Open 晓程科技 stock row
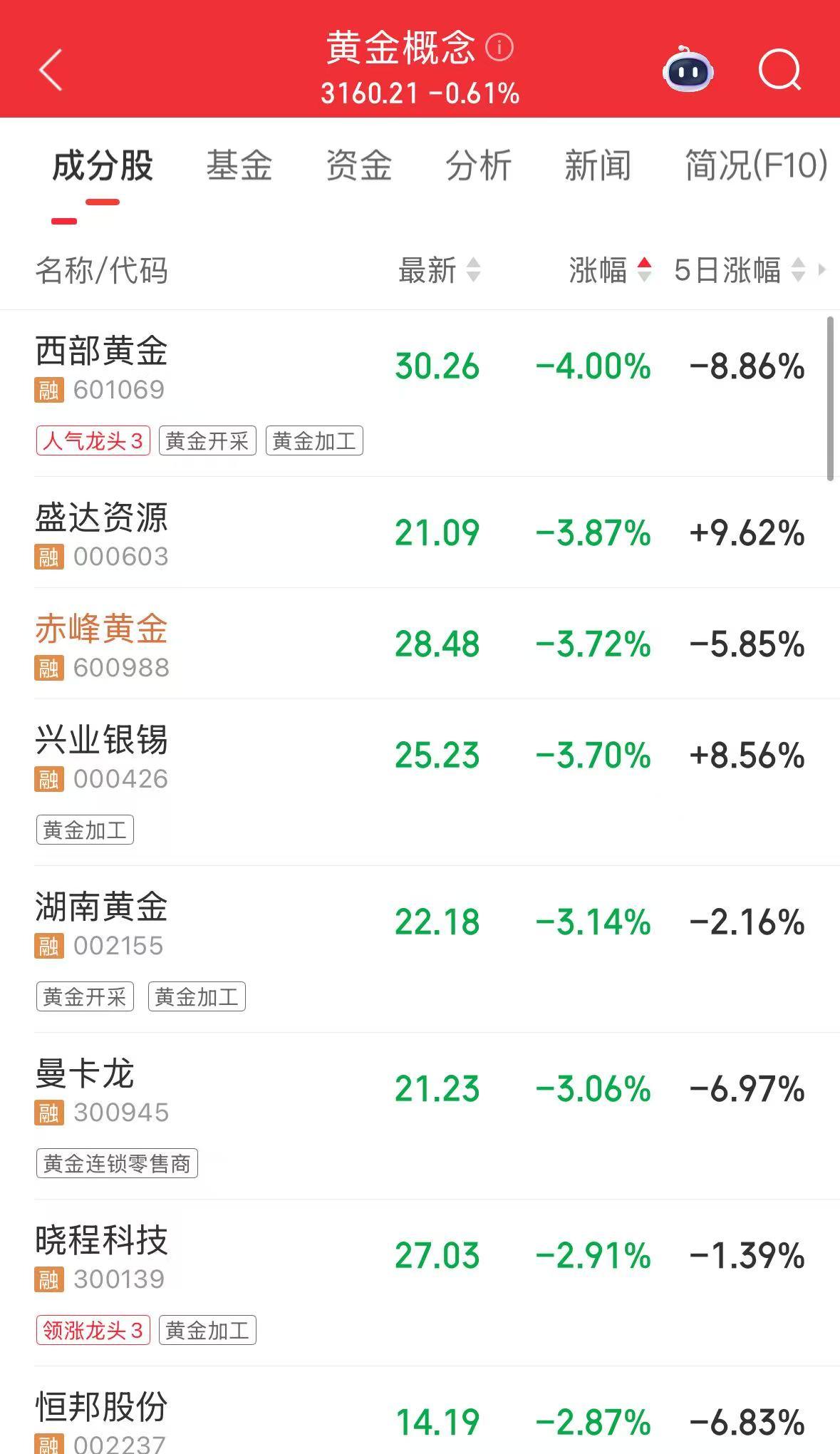The height and width of the screenshot is (1454, 840). coord(102,1241)
